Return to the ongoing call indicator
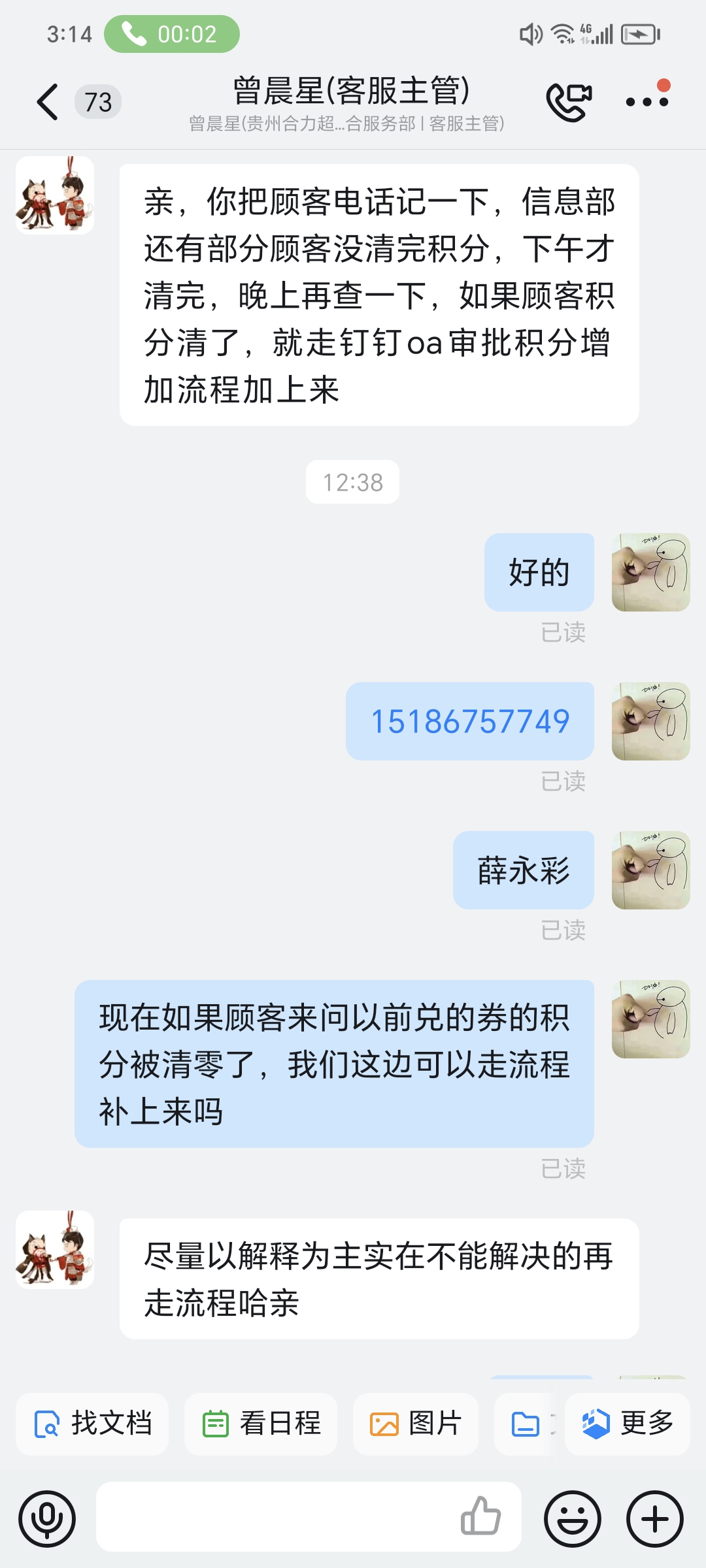The height and width of the screenshot is (1568, 706). 172,34
